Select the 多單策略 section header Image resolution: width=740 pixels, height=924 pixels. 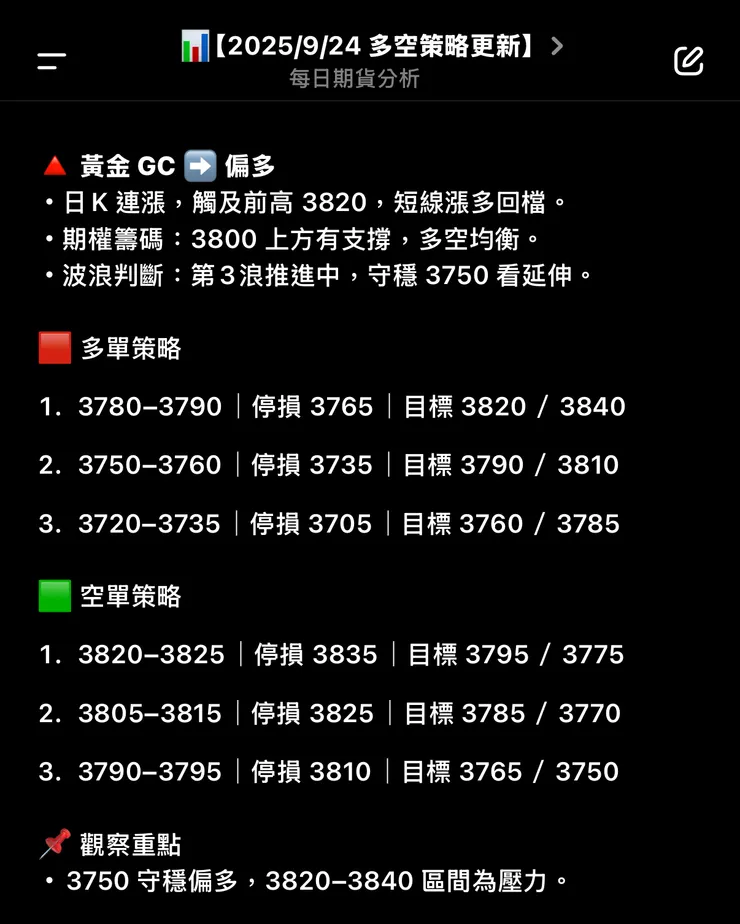[130, 348]
